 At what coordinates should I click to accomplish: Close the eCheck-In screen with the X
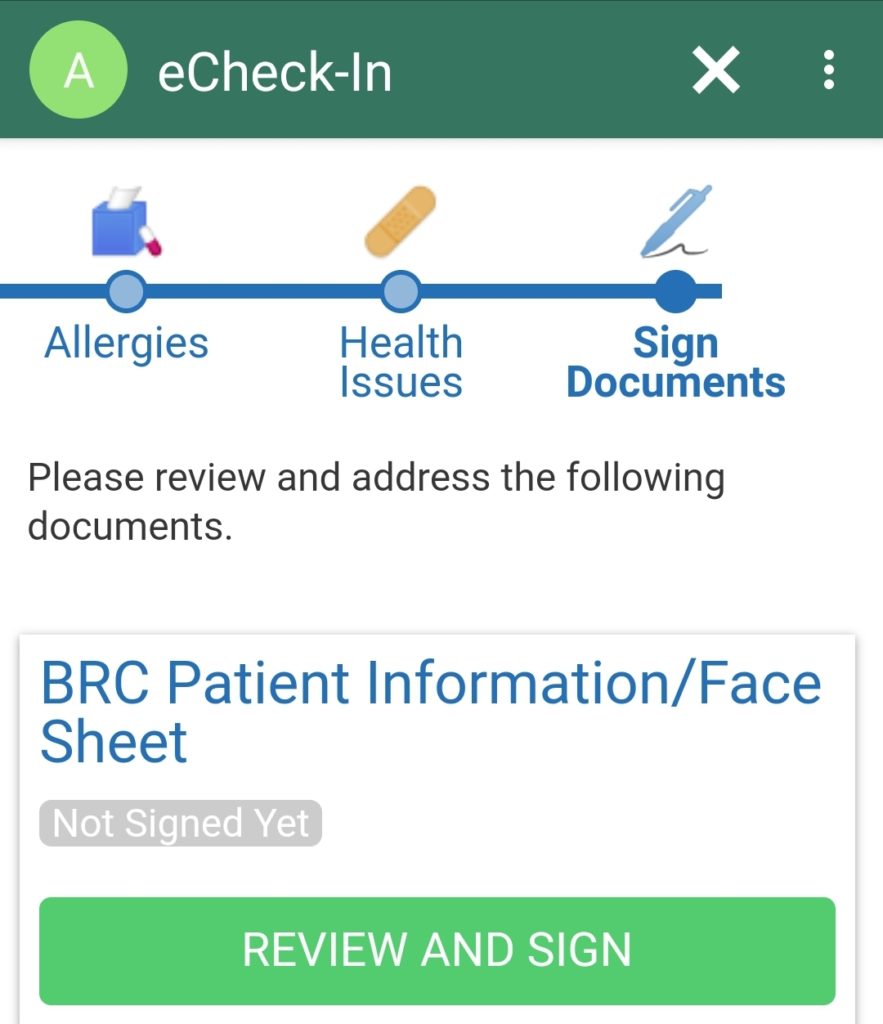pyautogui.click(x=716, y=68)
